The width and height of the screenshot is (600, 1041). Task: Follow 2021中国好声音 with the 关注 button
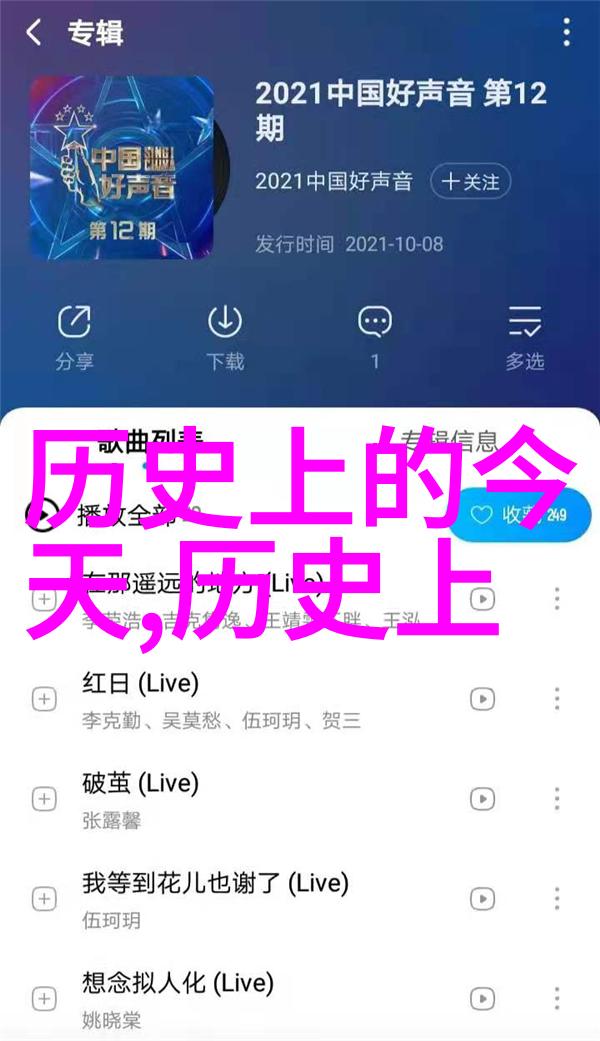(471, 182)
